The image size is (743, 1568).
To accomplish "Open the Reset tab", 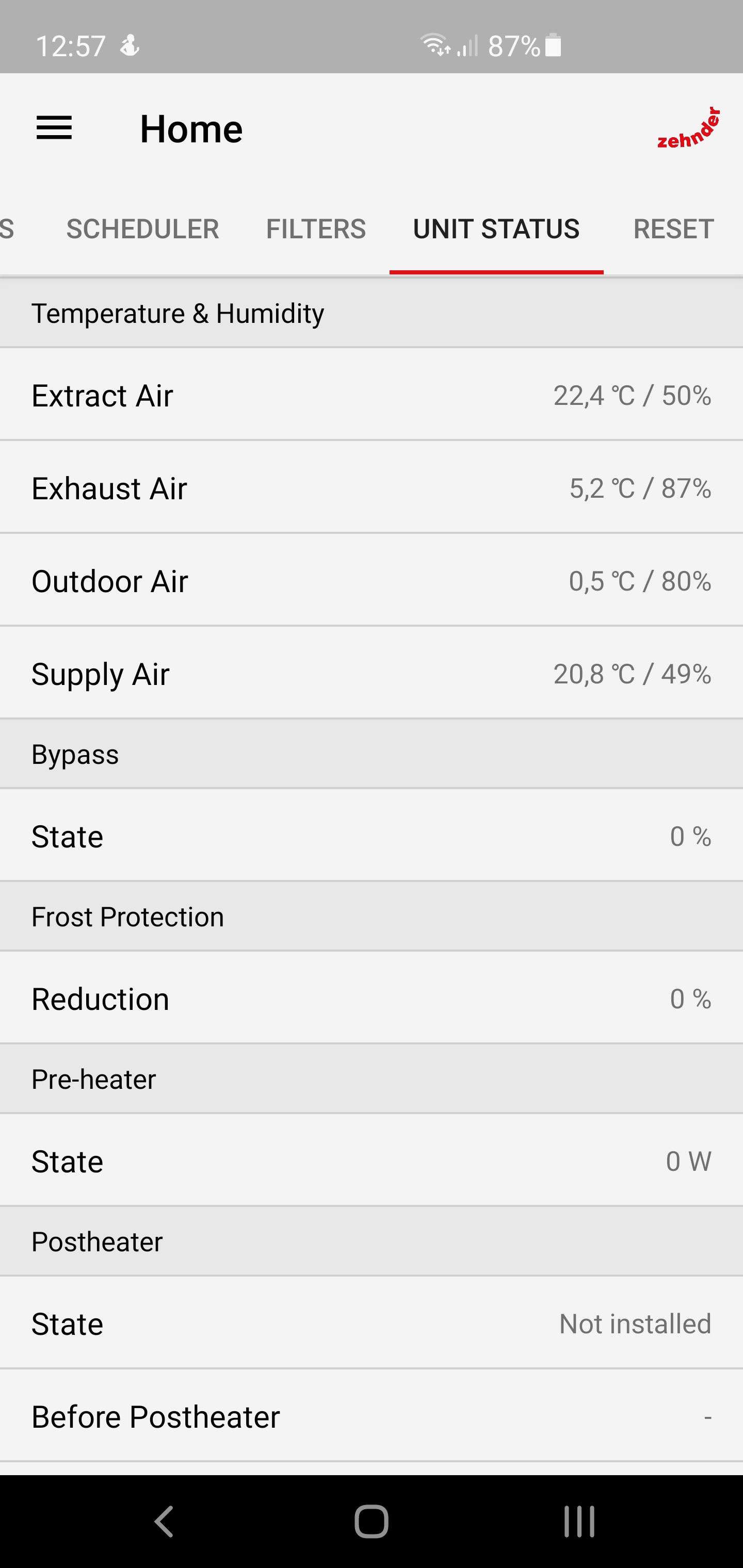I will 673,230.
